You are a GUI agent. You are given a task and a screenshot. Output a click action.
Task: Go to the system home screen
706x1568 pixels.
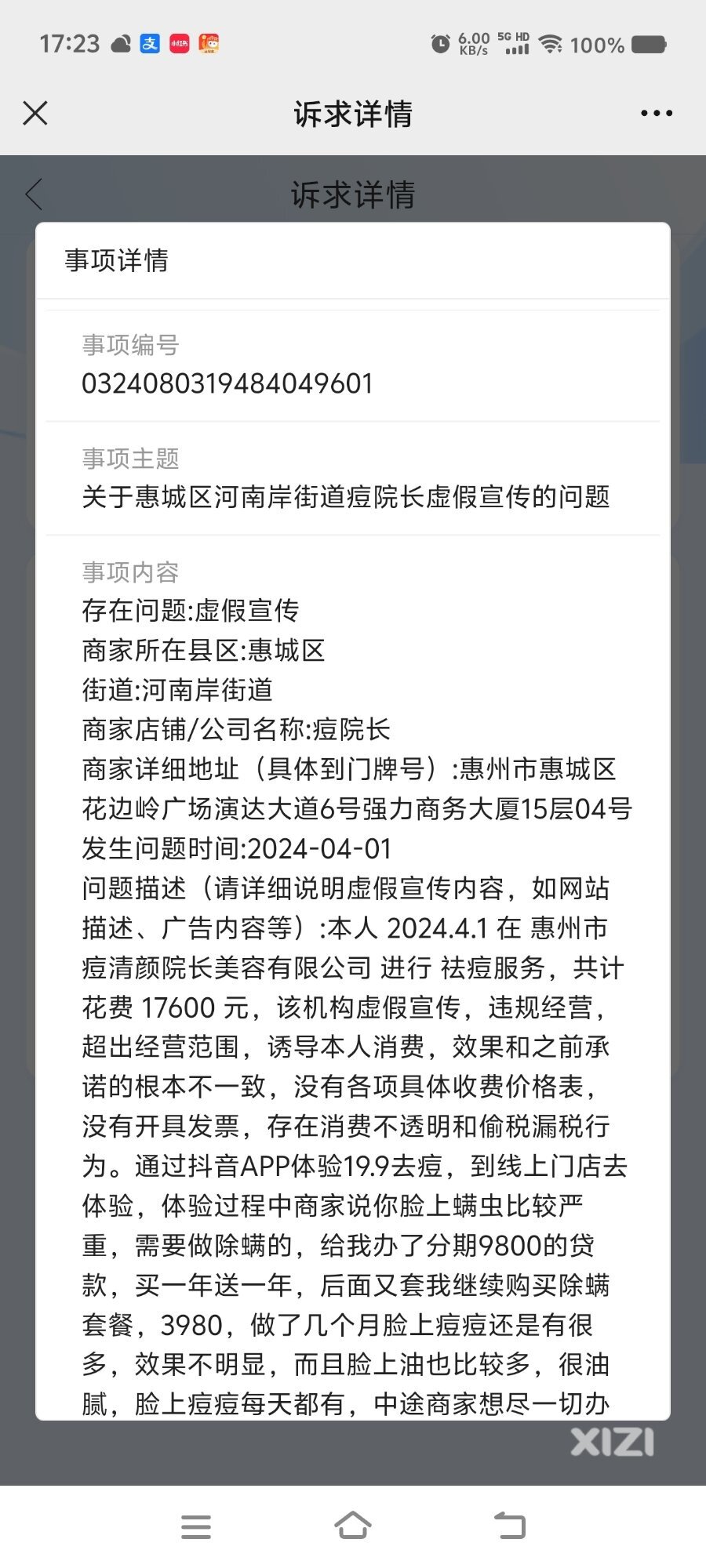[352, 1526]
